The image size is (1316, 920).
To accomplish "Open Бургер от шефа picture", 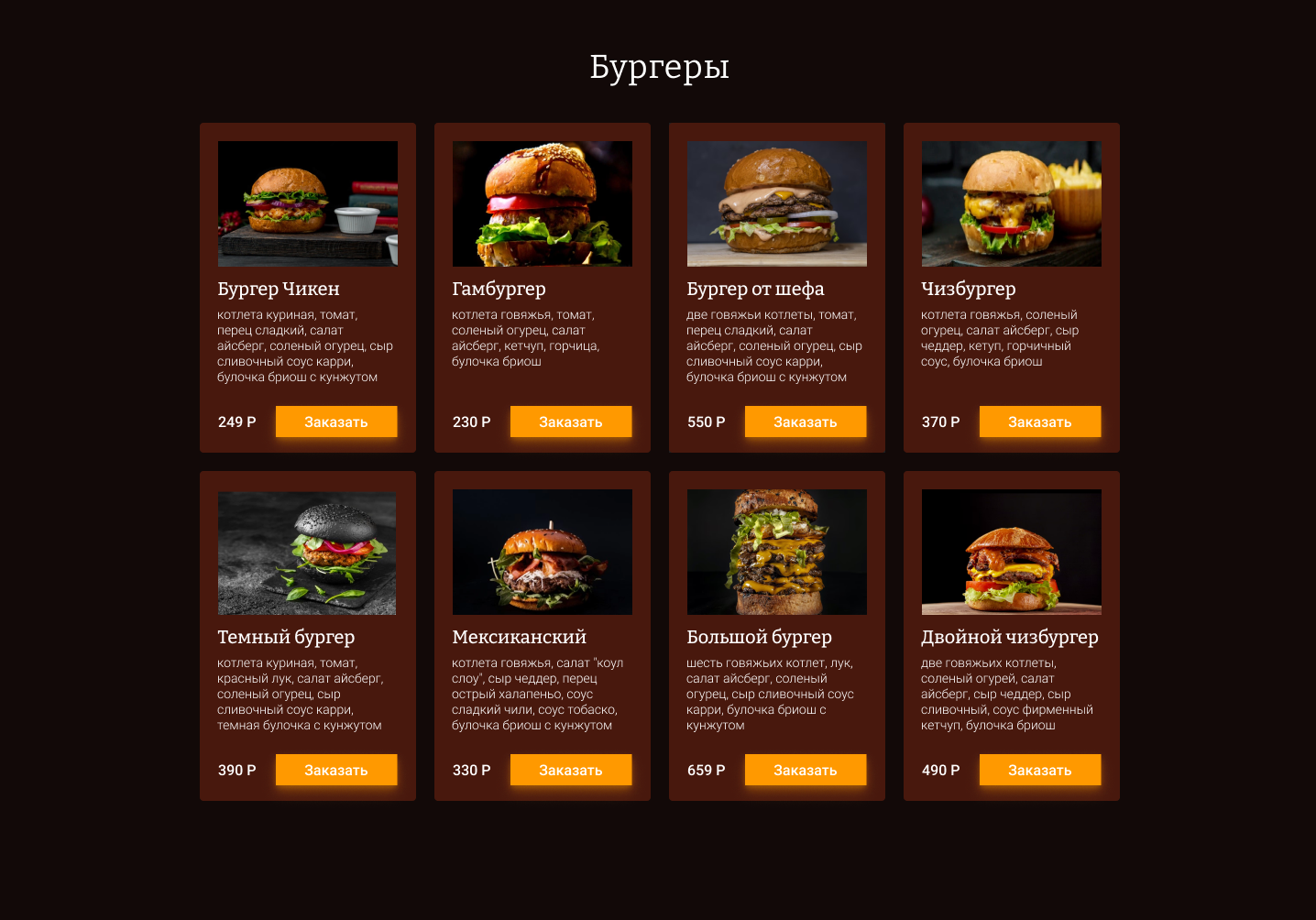I will 777,203.
